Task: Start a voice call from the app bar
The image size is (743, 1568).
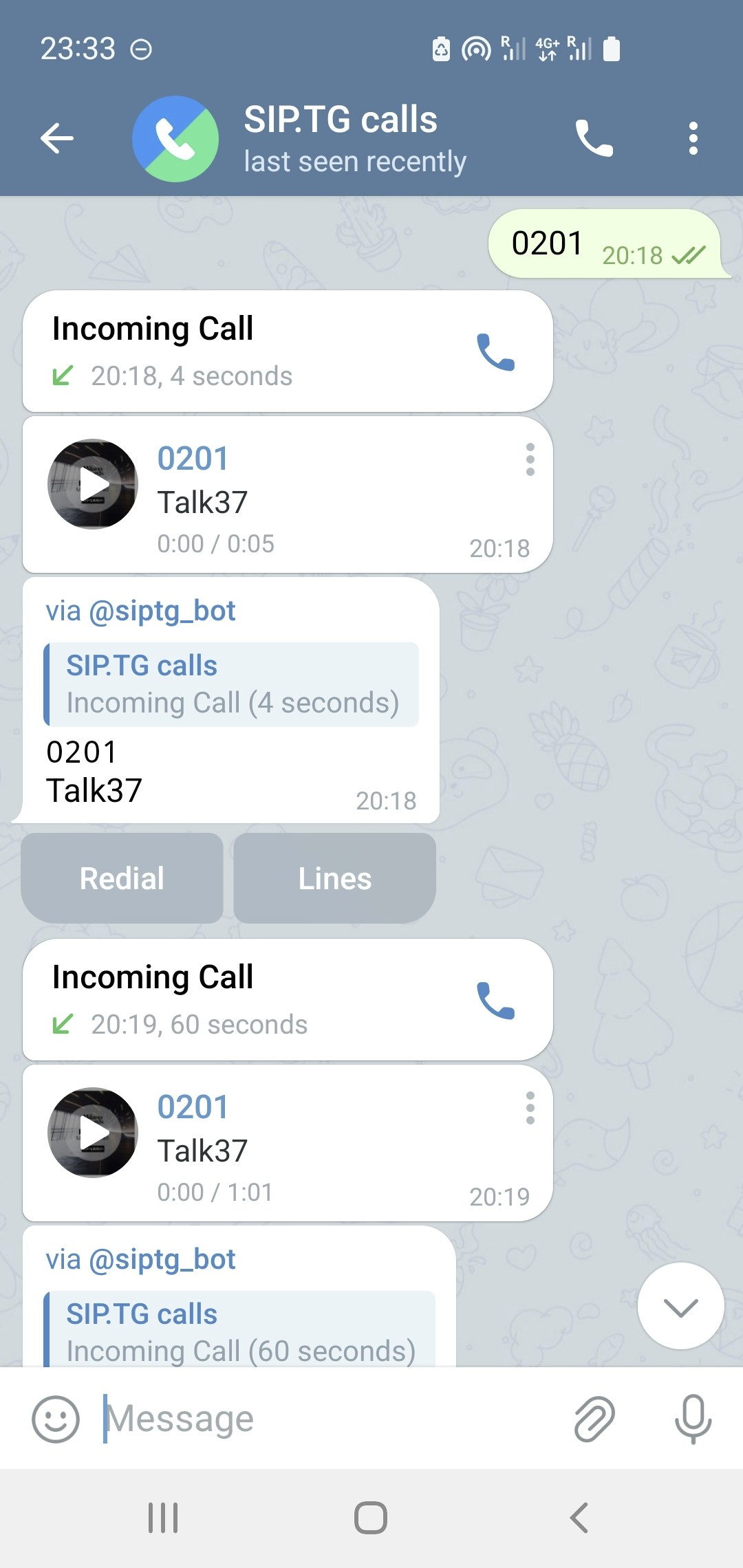Action: pos(594,139)
